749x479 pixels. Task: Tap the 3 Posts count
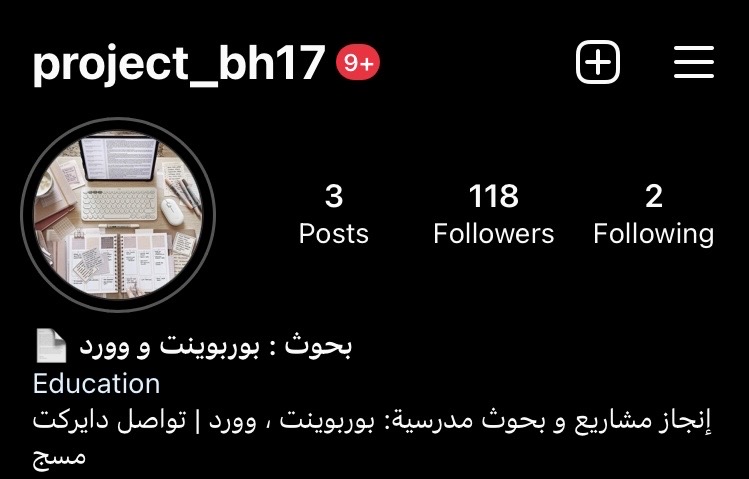coord(333,213)
